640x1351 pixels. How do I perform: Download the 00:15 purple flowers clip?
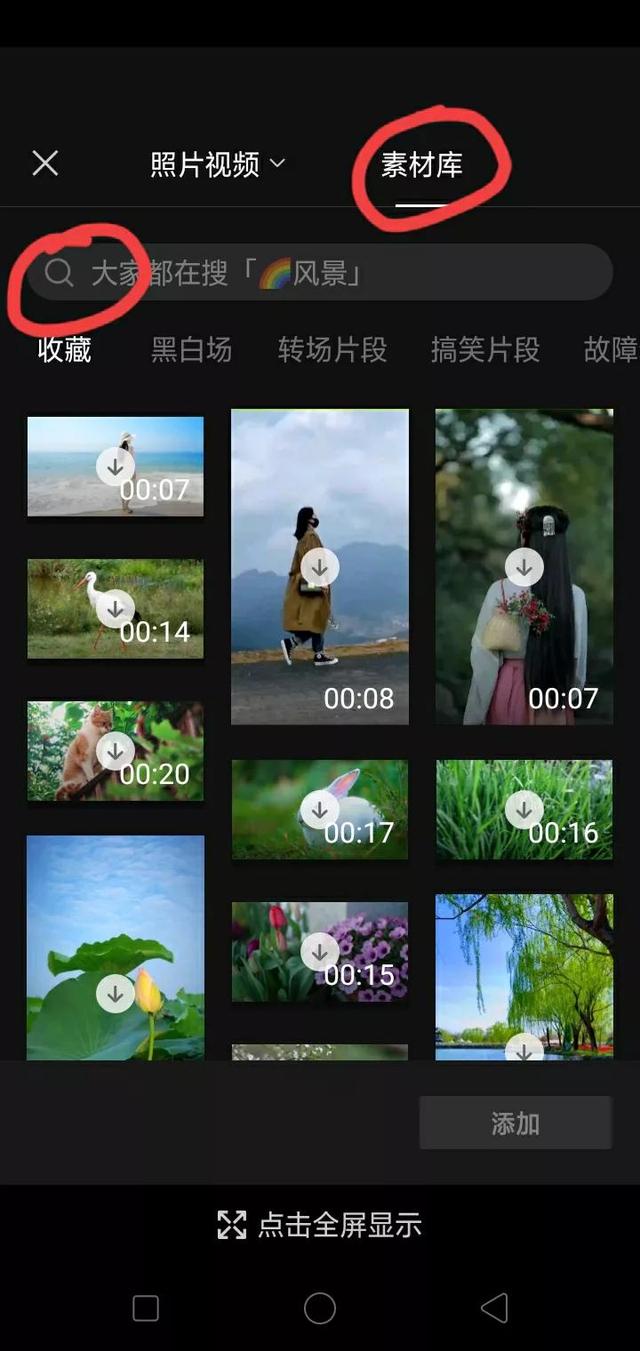(x=320, y=951)
